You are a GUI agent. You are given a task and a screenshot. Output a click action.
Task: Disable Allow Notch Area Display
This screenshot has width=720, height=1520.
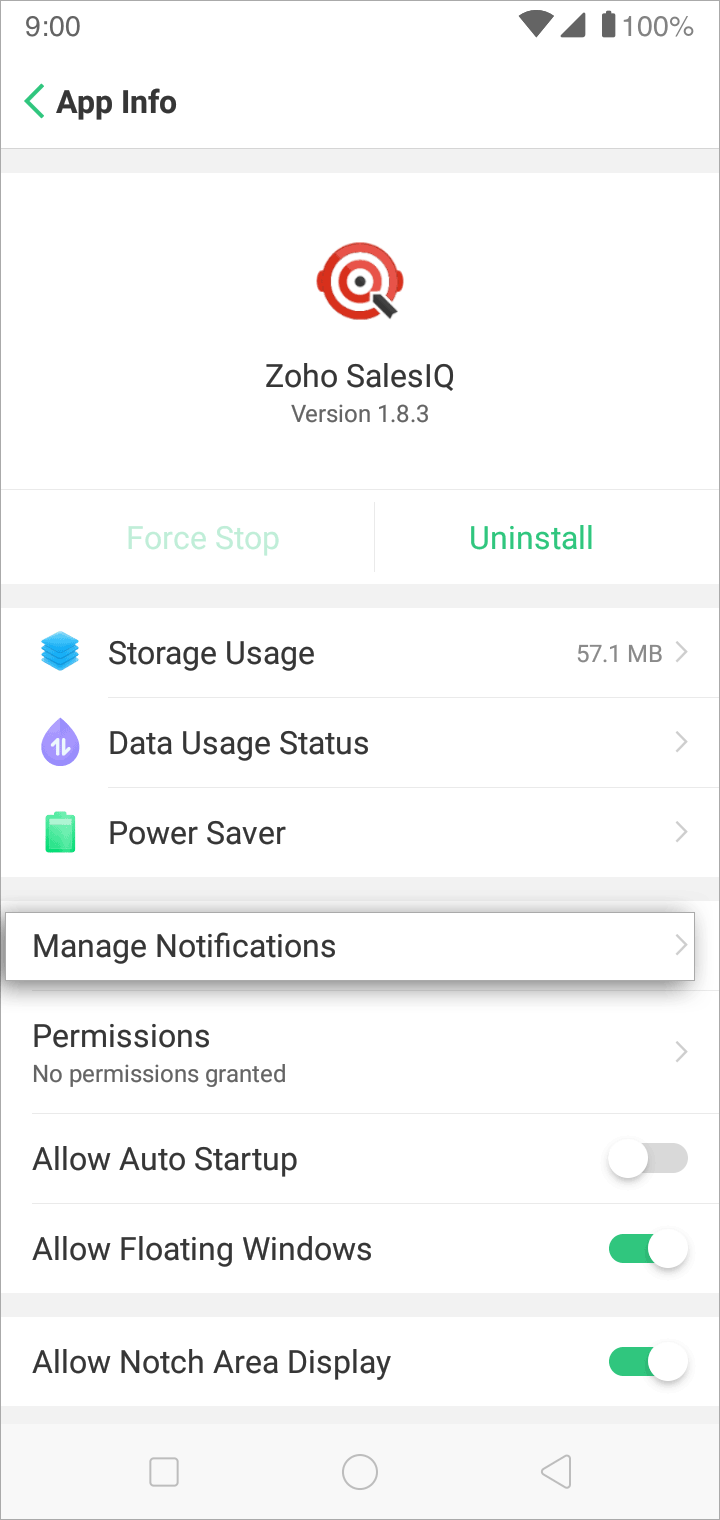648,1362
